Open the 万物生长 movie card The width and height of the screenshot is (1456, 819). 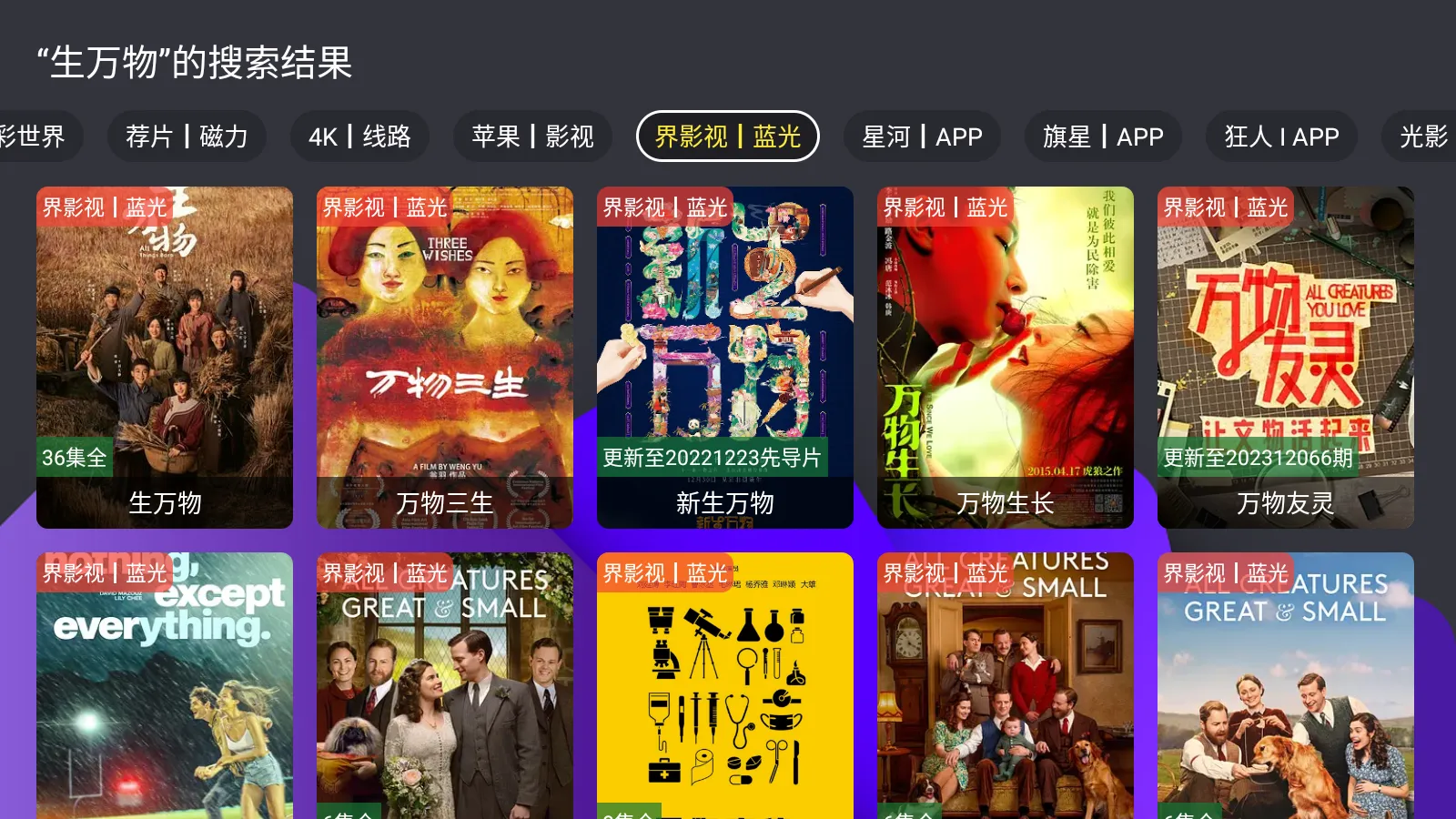tap(1006, 357)
